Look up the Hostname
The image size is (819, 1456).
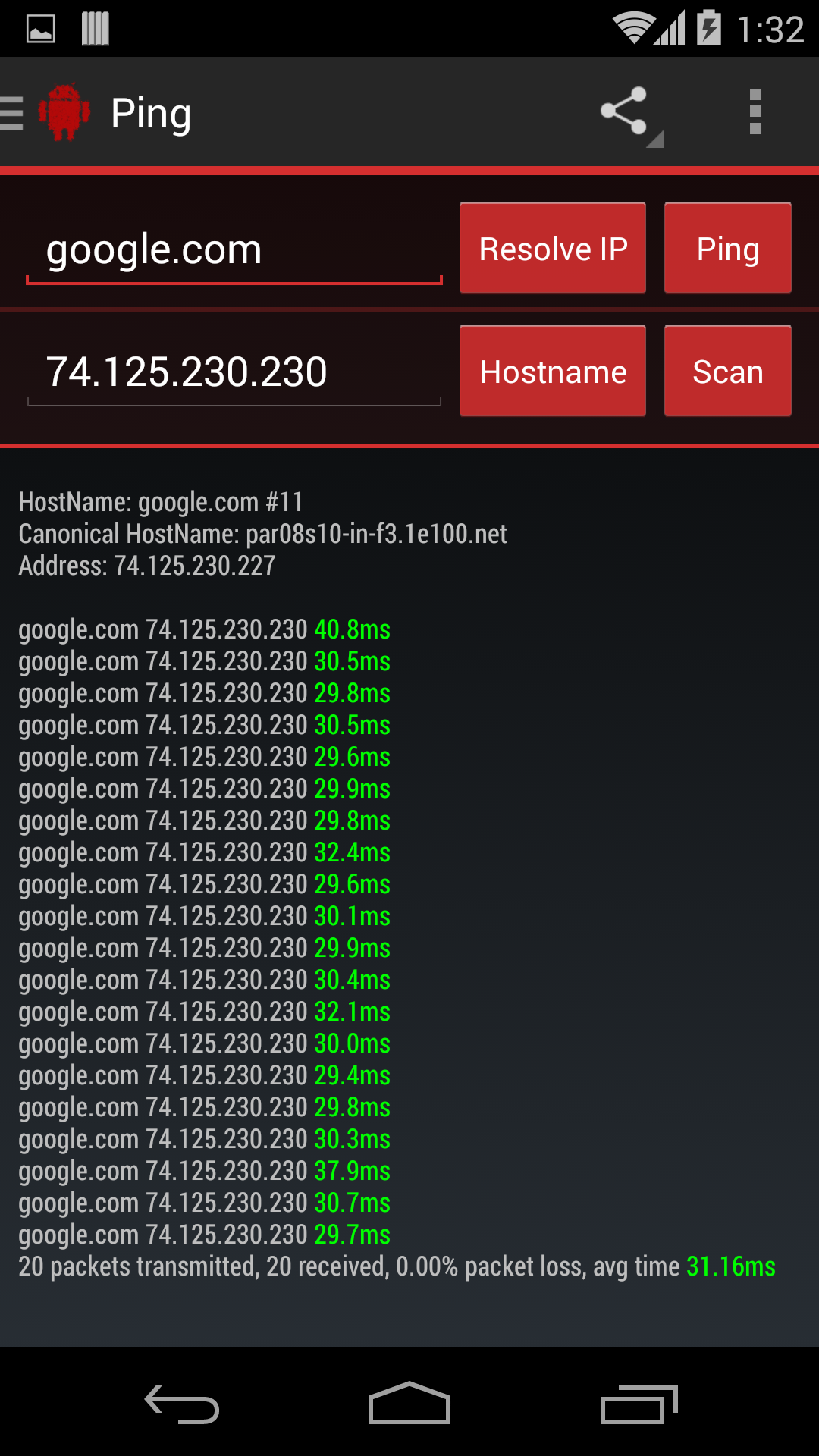(553, 372)
